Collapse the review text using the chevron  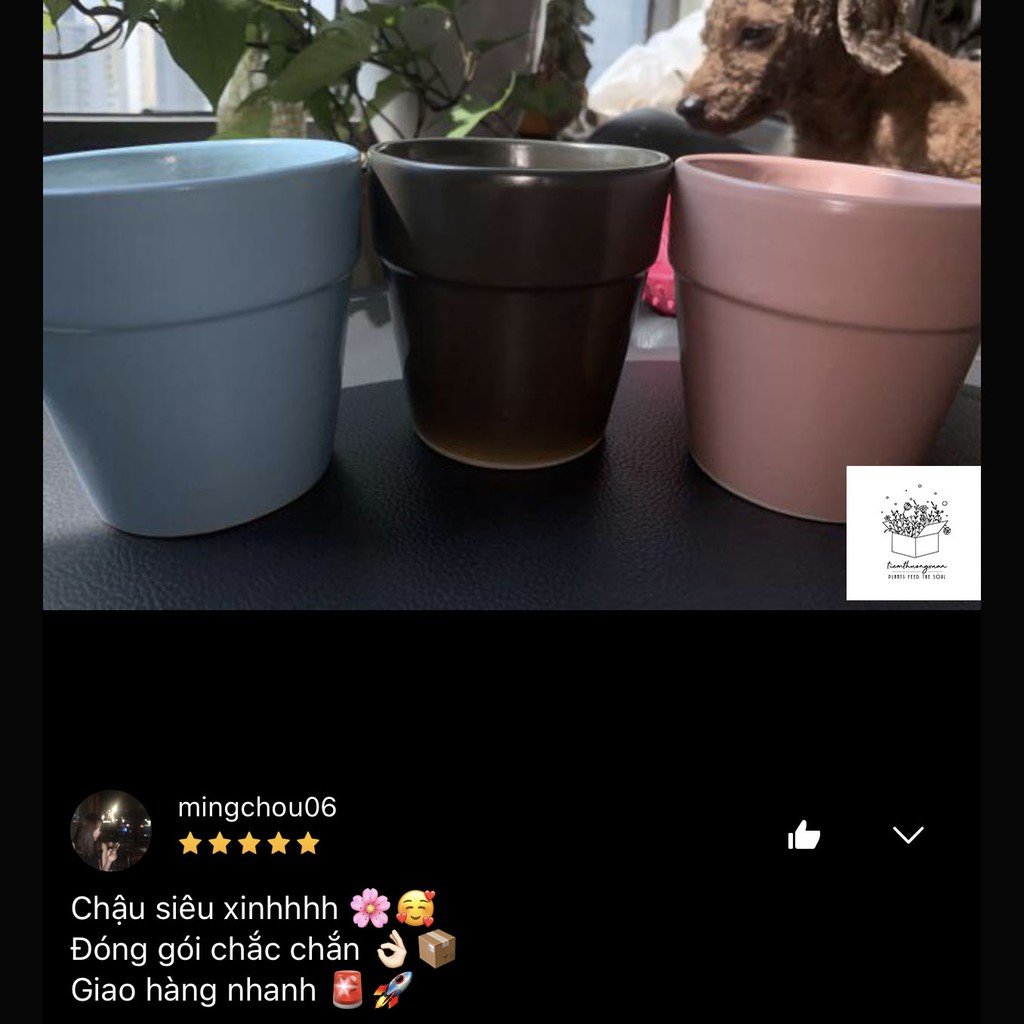(x=908, y=835)
